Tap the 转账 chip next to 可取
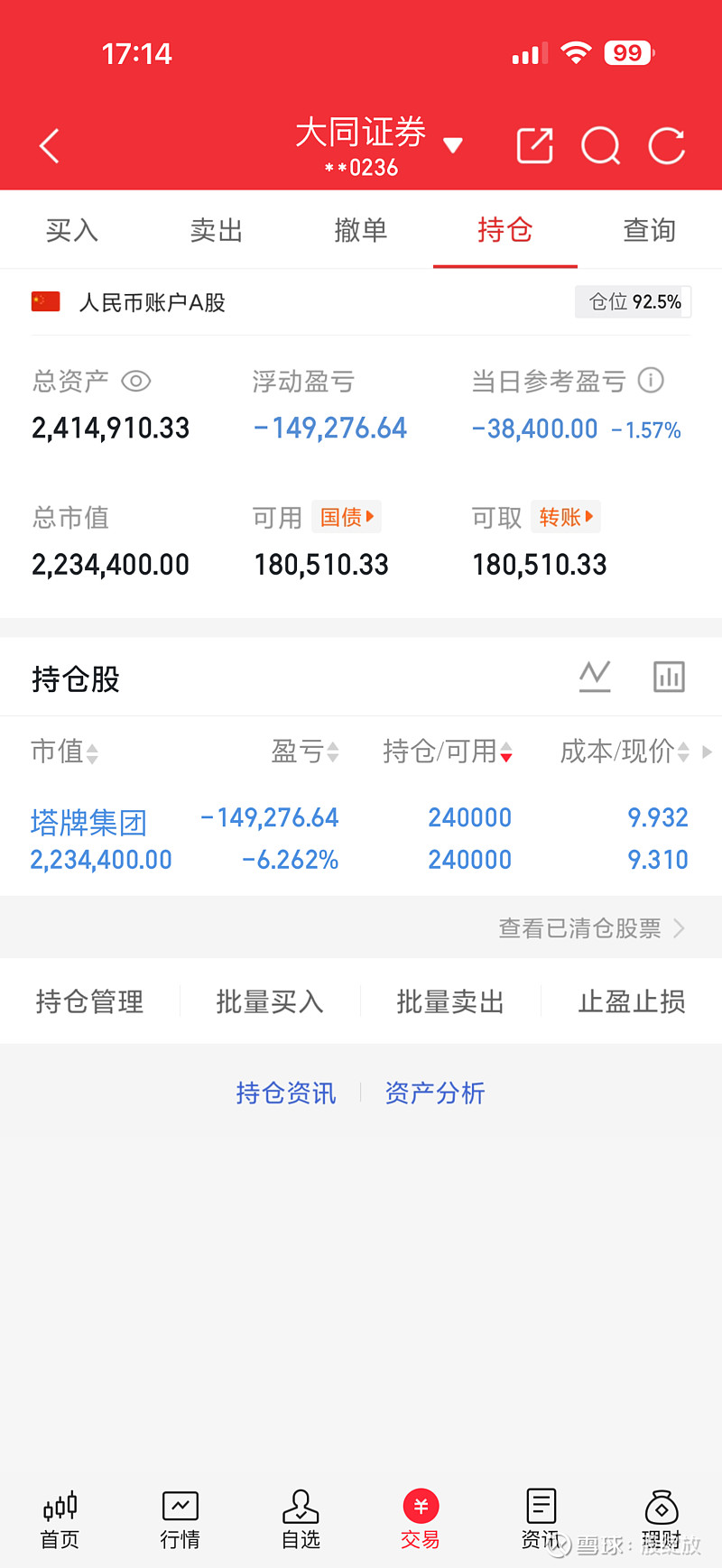Screen dimensions: 722x1568 (566, 517)
